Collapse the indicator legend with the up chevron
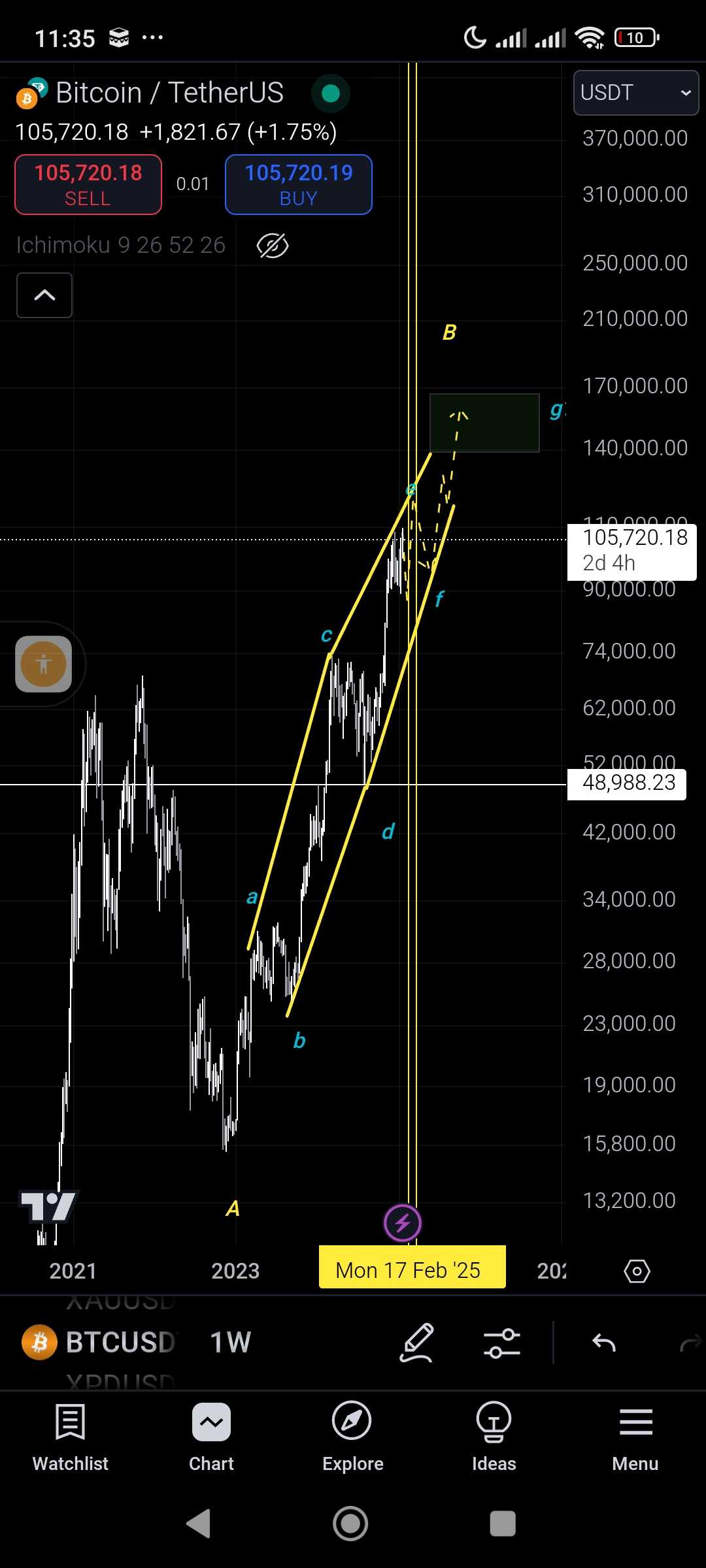The height and width of the screenshot is (1568, 706). 44,295
